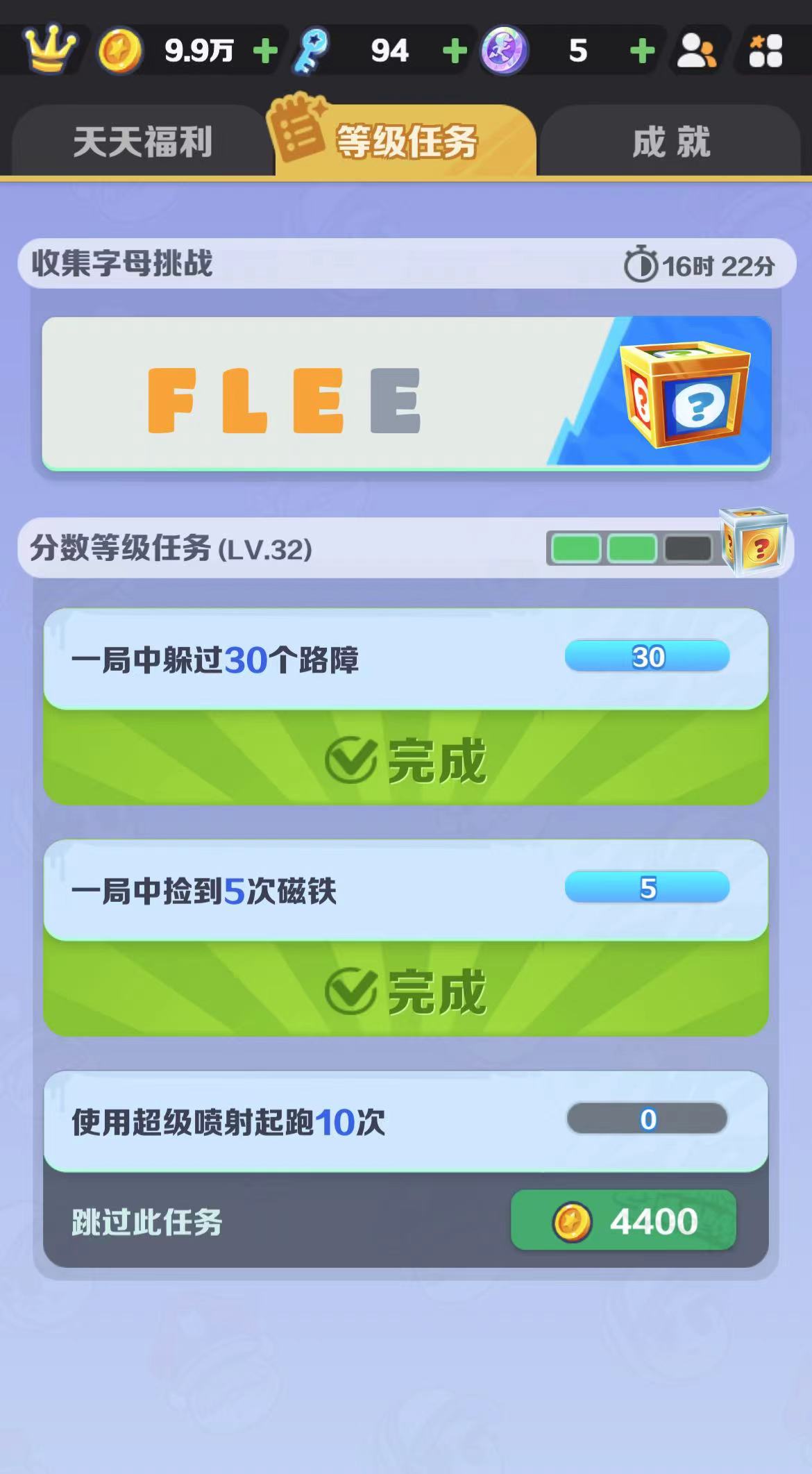812x1474 pixels.
Task: Add more purple tokens with the plus
Action: (642, 51)
